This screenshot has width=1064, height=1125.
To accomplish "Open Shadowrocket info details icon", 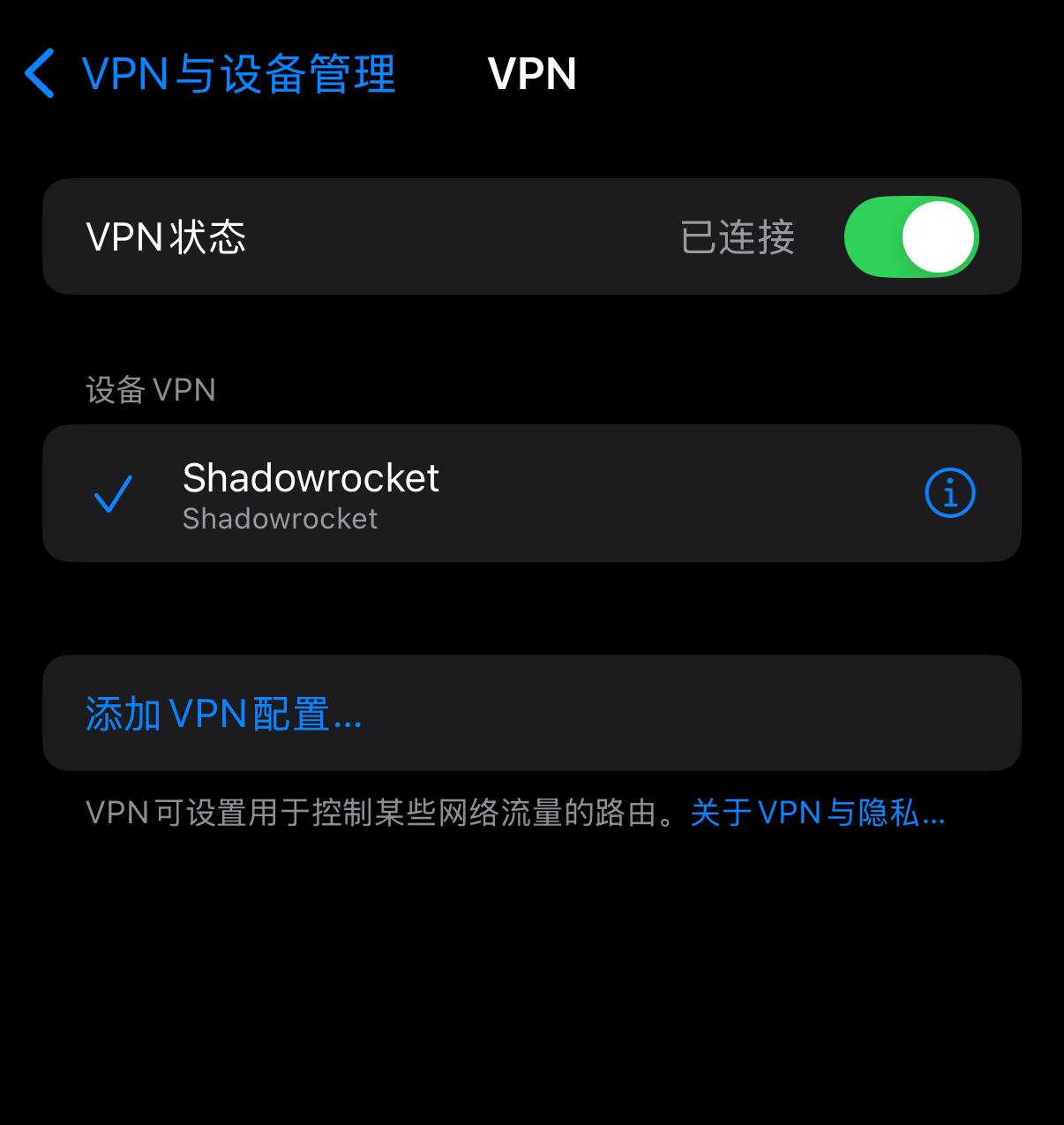I will click(949, 493).
